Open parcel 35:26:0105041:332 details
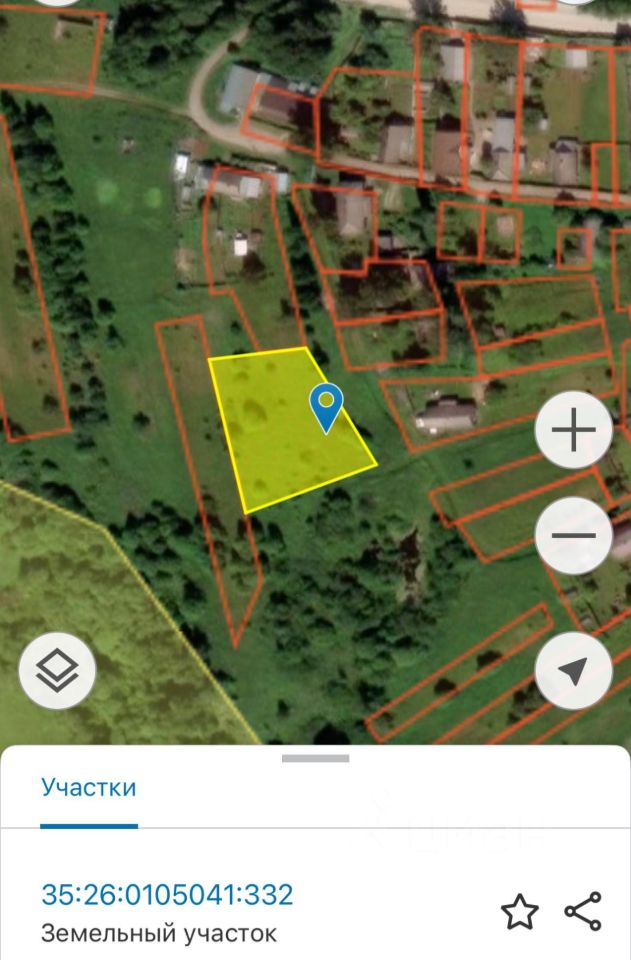 click(x=167, y=894)
